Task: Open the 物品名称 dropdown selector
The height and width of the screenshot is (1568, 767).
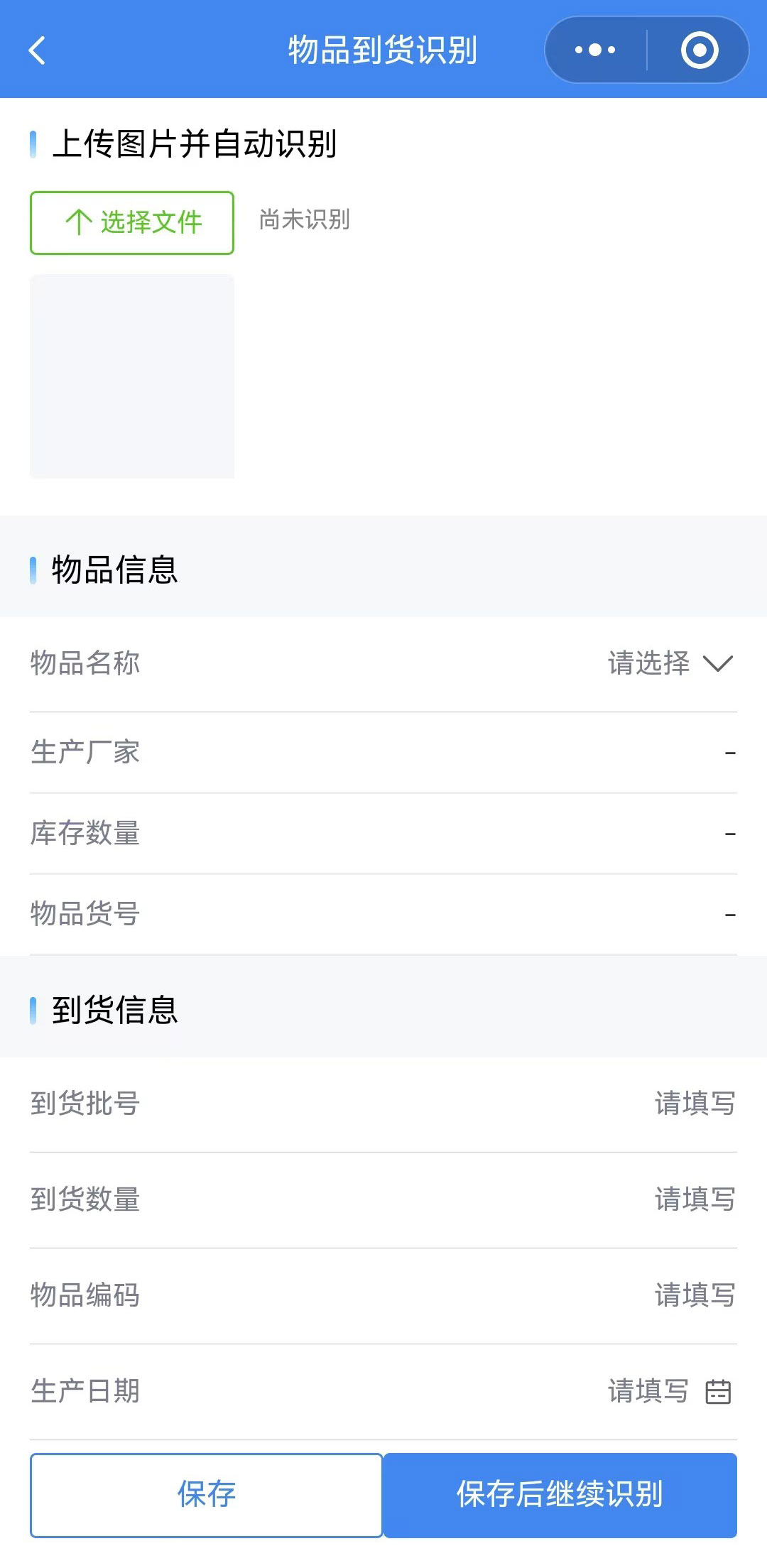Action: tap(670, 663)
